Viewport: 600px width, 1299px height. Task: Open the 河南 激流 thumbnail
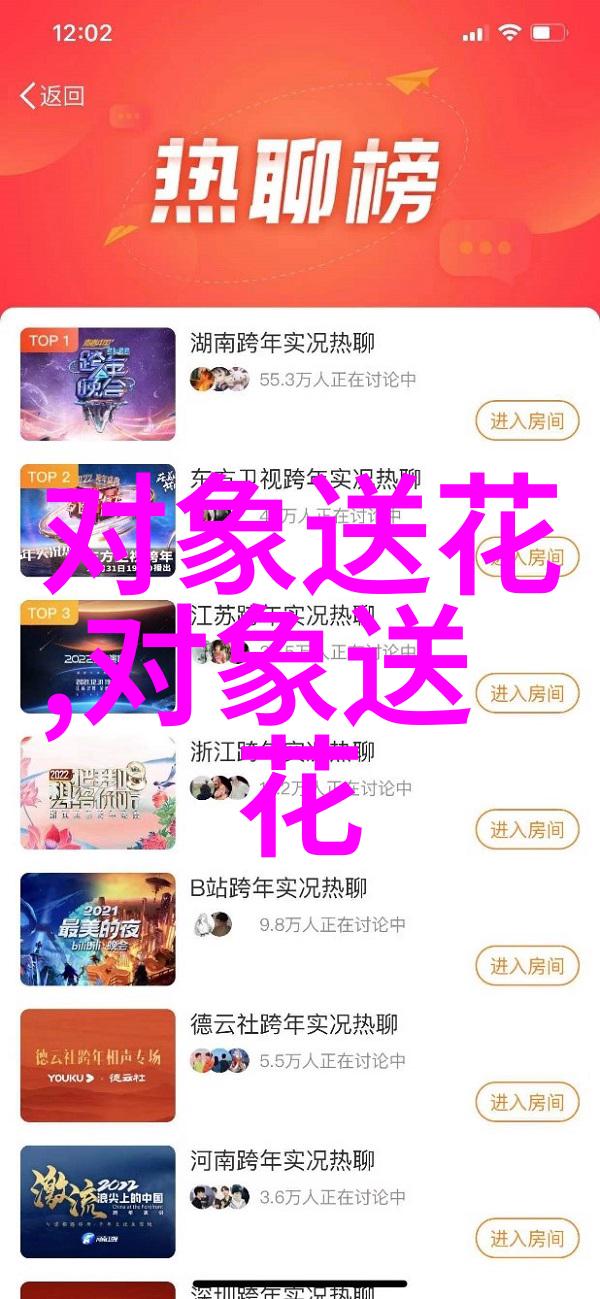(x=98, y=1201)
